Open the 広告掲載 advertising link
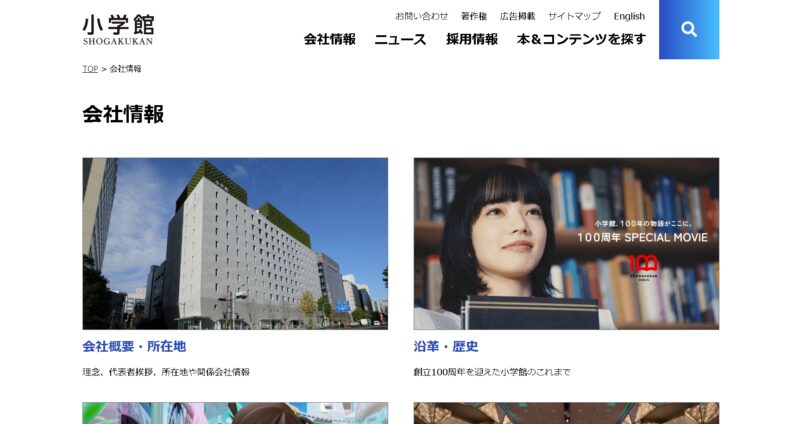The image size is (800, 424). coord(517,16)
